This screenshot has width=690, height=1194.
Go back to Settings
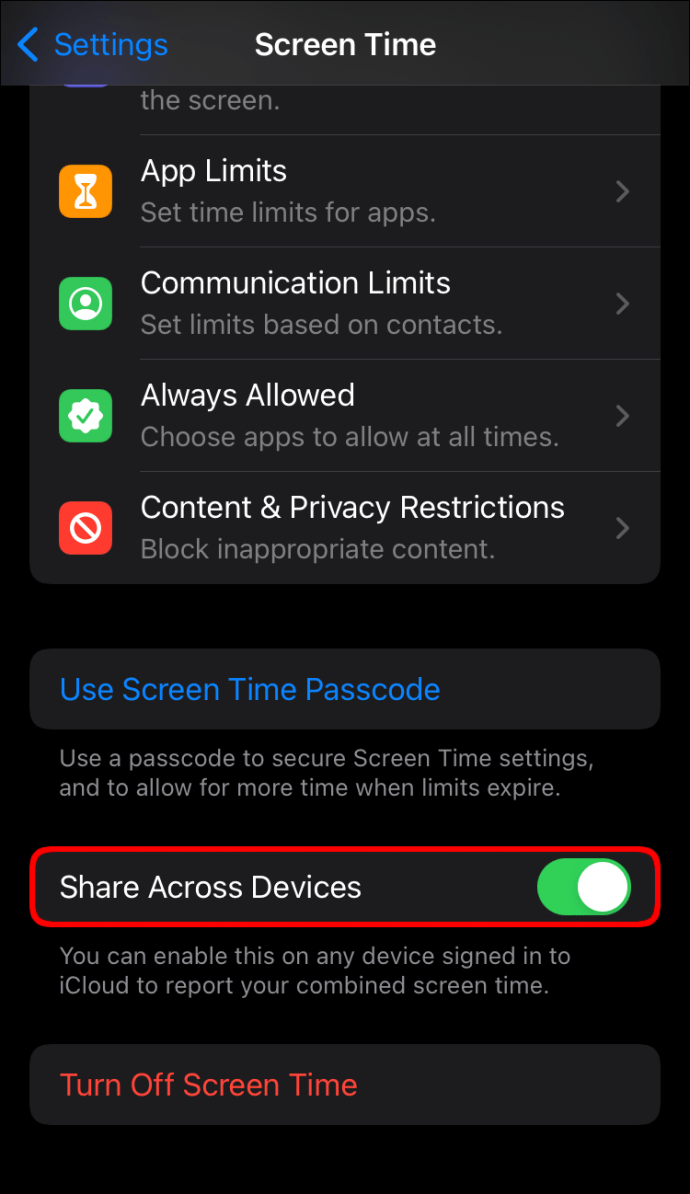click(92, 44)
